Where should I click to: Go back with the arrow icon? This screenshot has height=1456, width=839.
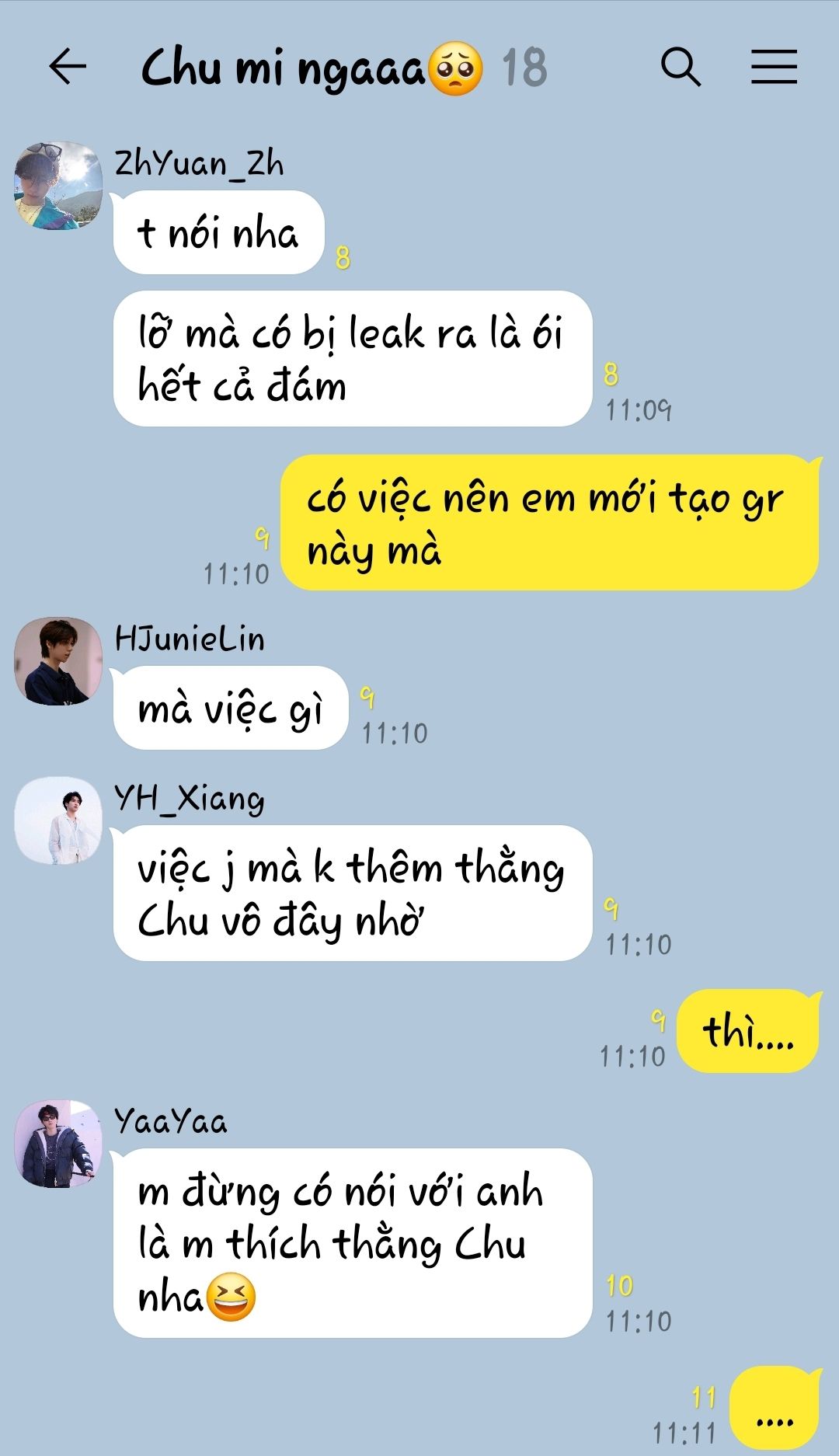pyautogui.click(x=68, y=66)
